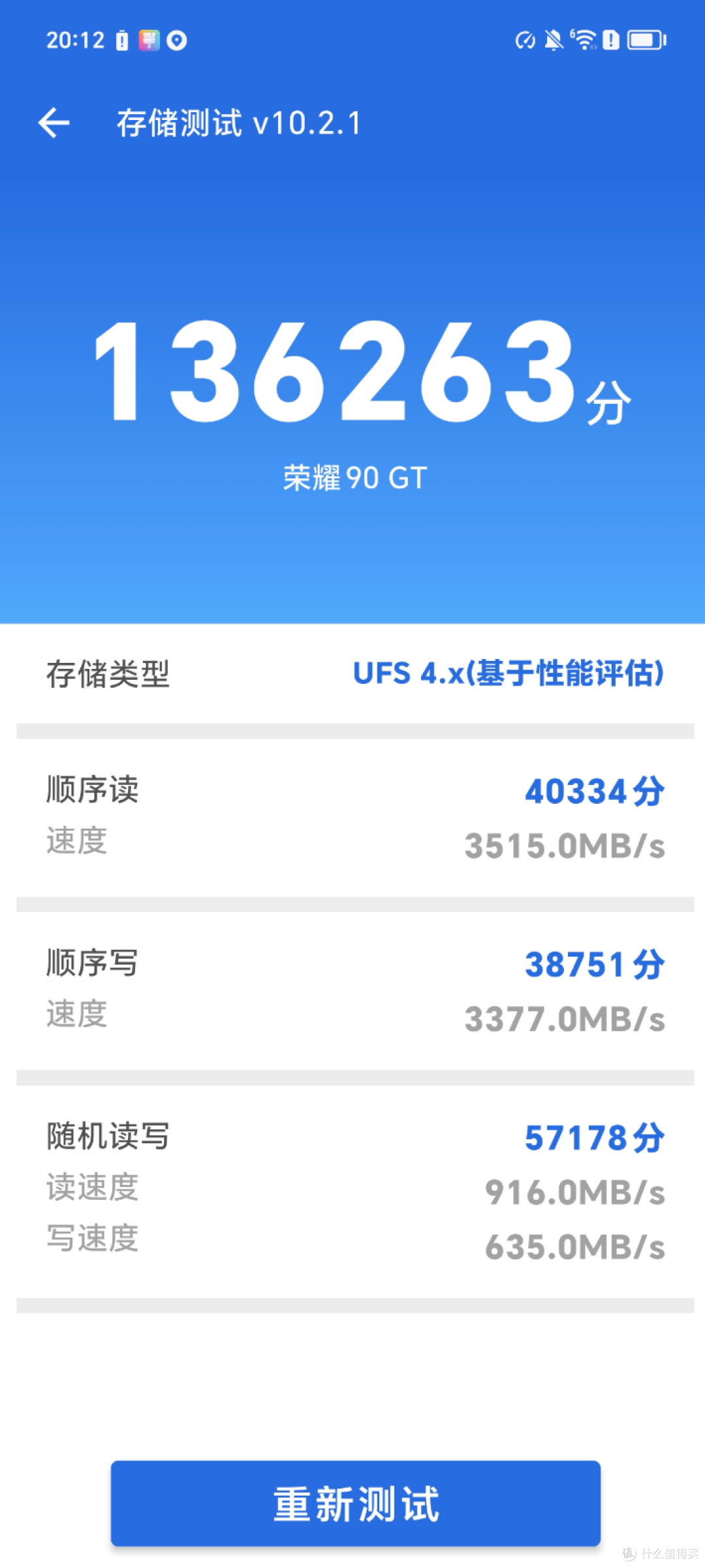705x1568 pixels.
Task: Tap the back arrow to exit storage test
Action: [55, 123]
